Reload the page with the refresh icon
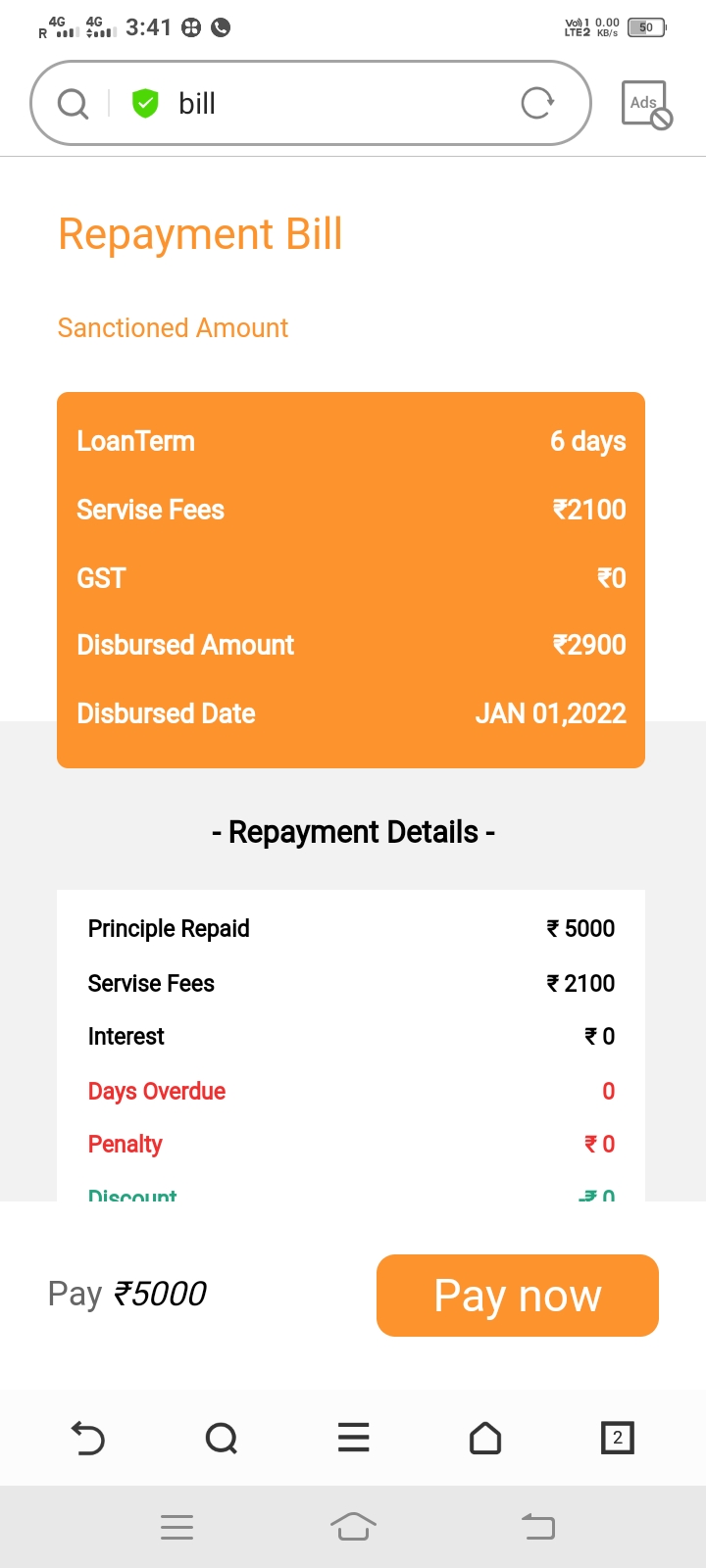The width and height of the screenshot is (706, 1568). (x=537, y=103)
